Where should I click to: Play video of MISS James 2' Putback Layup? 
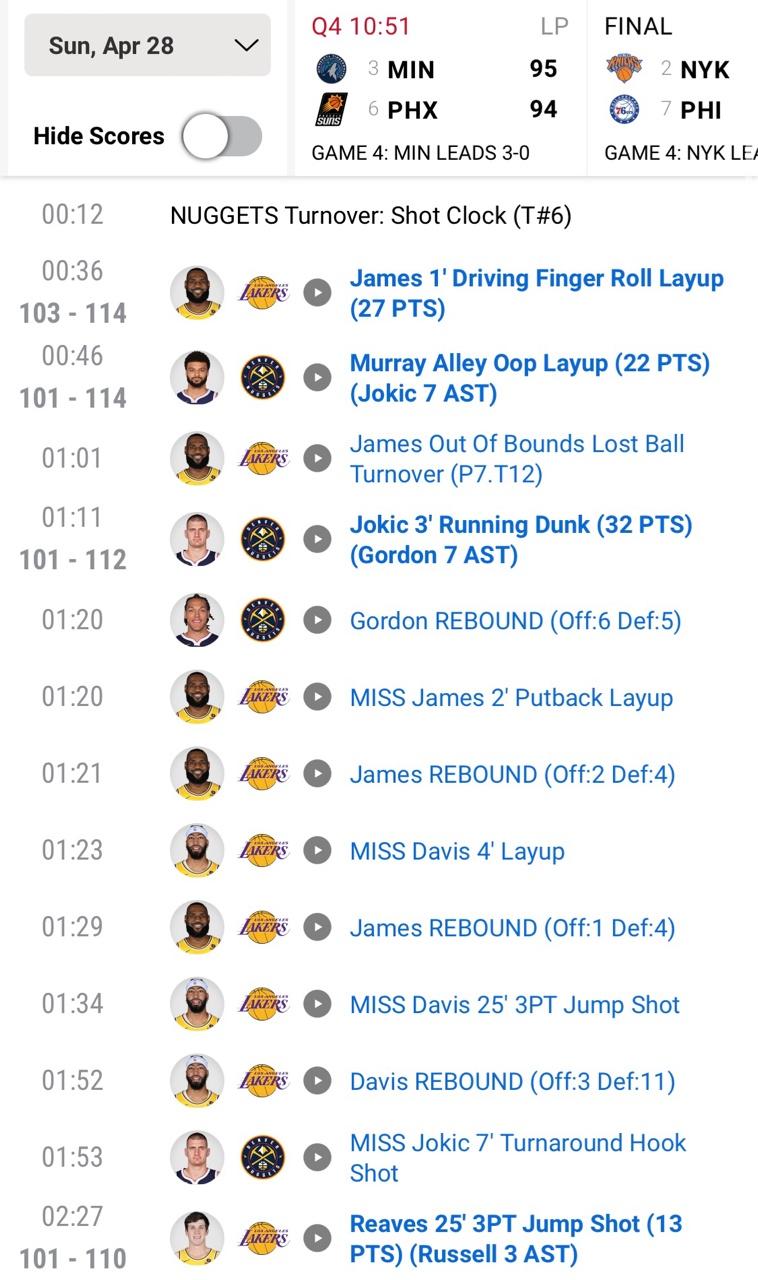[x=317, y=697]
